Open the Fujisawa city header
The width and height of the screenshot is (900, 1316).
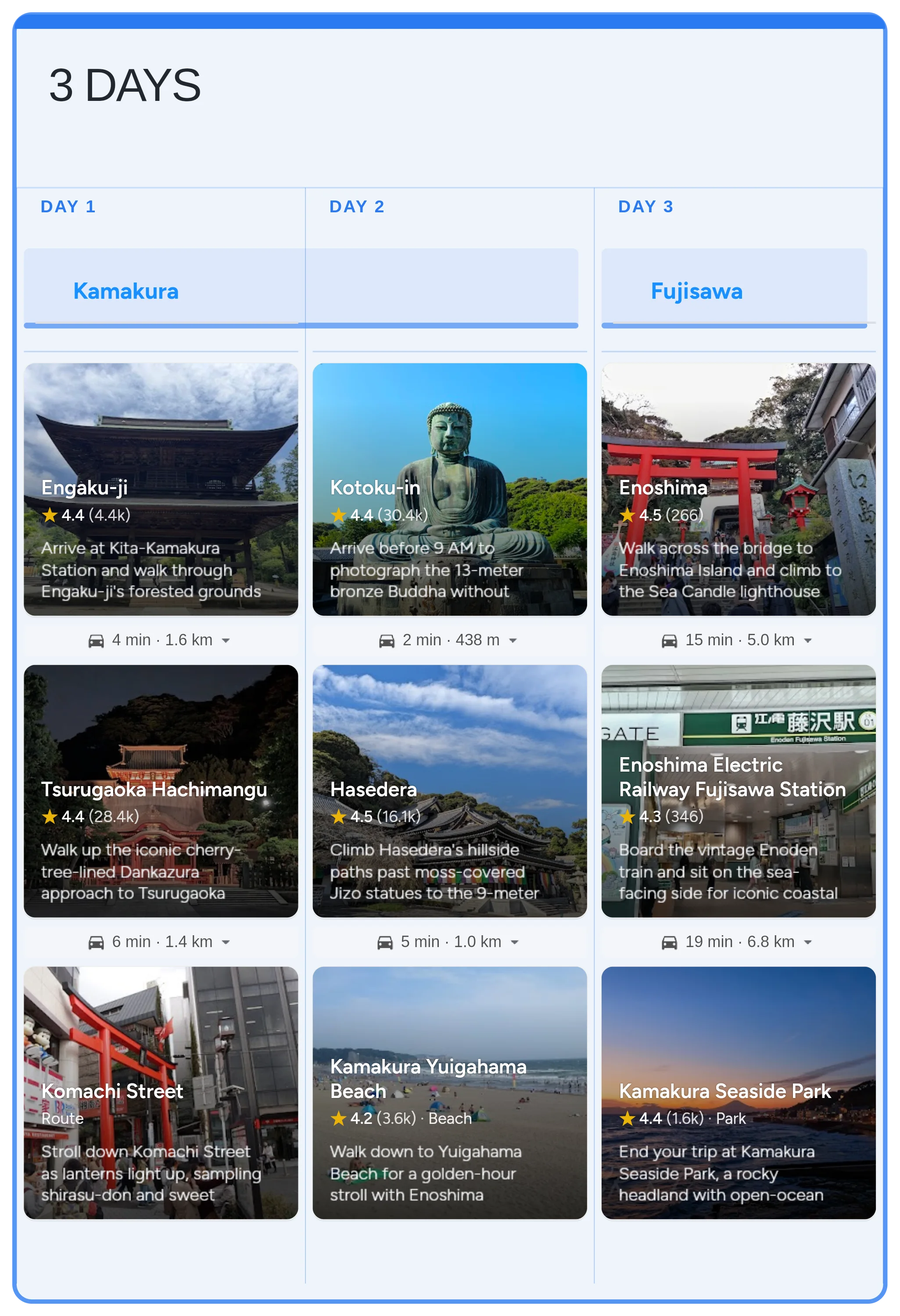point(697,291)
